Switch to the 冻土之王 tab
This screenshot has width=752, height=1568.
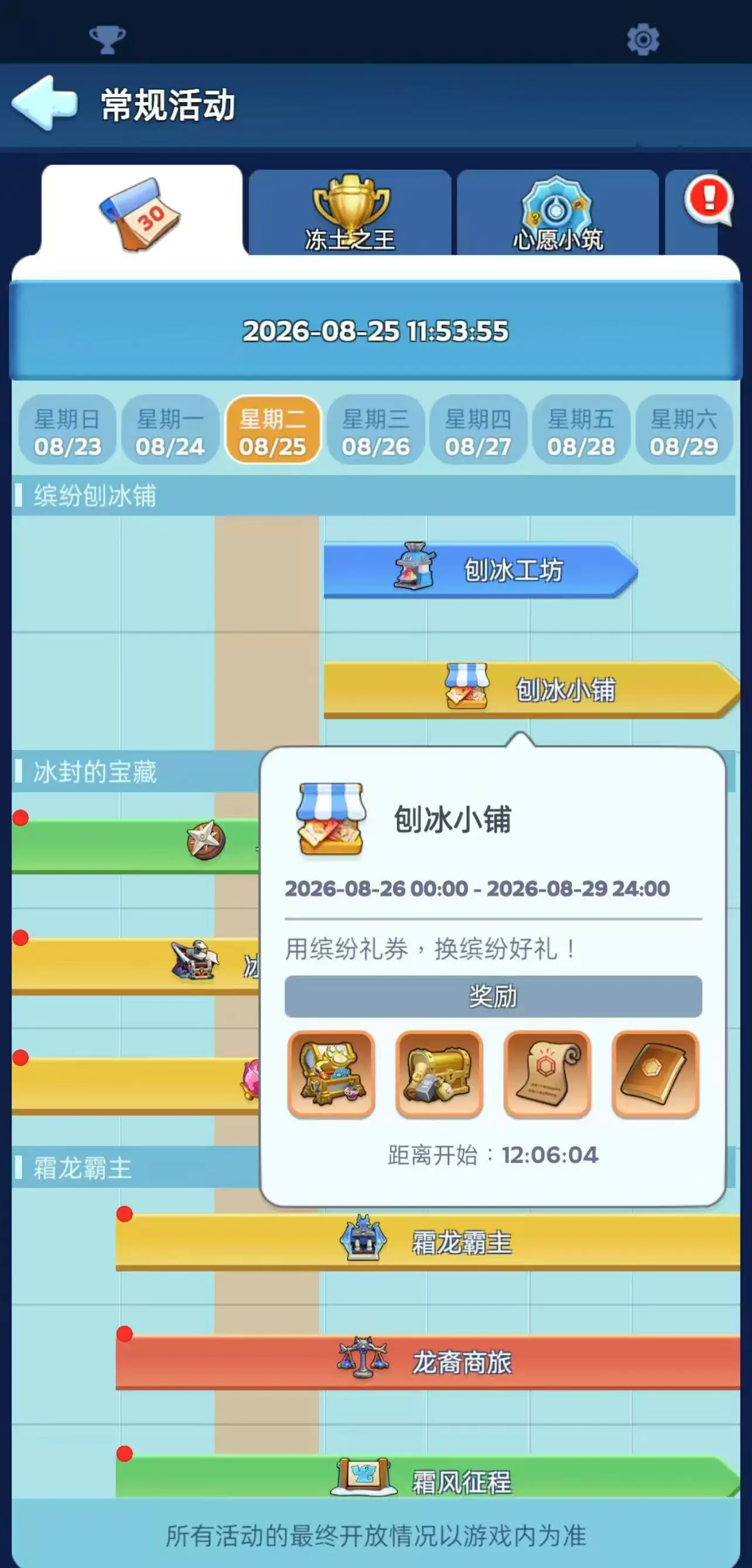[350, 213]
